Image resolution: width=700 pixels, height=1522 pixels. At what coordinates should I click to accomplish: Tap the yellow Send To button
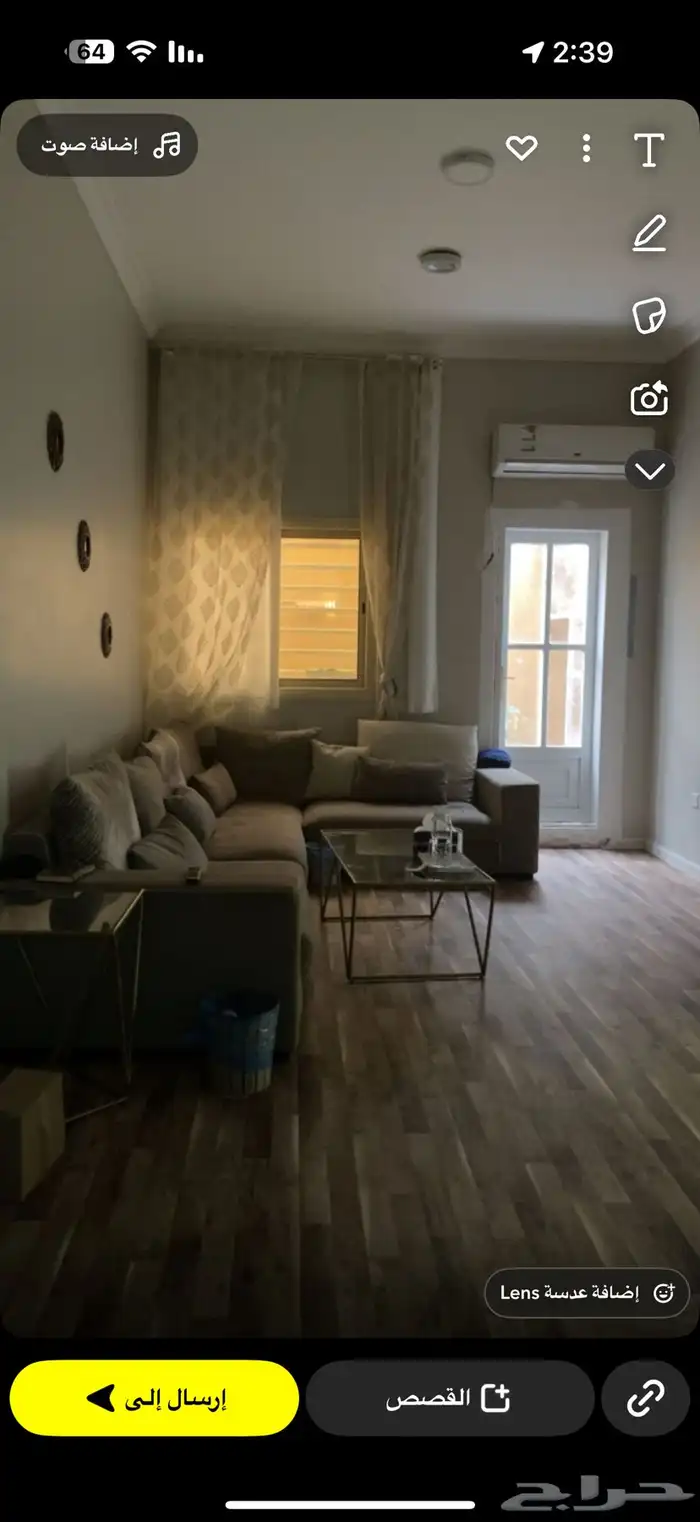pos(154,1398)
